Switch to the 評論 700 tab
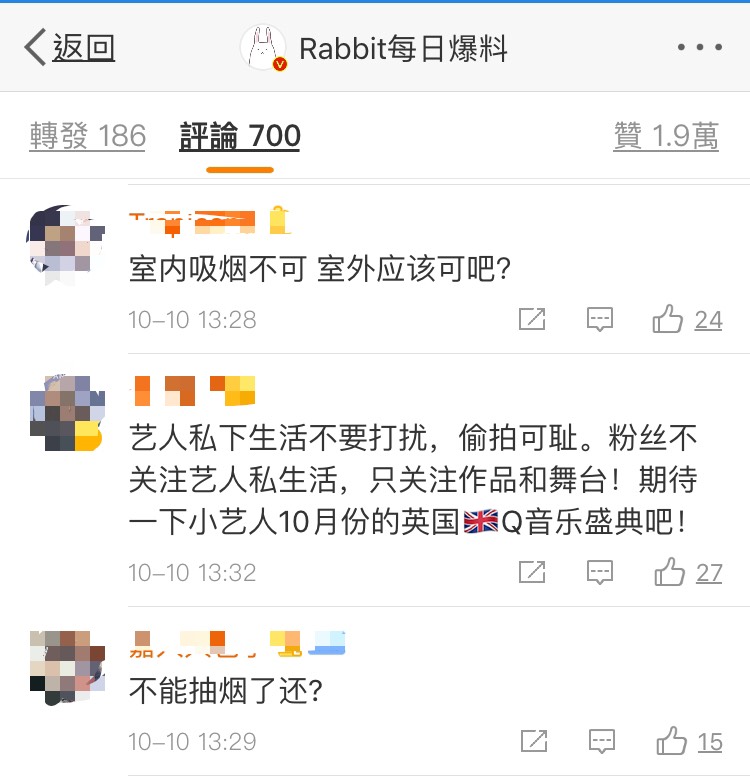Image resolution: width=750 pixels, height=782 pixels. click(x=240, y=136)
